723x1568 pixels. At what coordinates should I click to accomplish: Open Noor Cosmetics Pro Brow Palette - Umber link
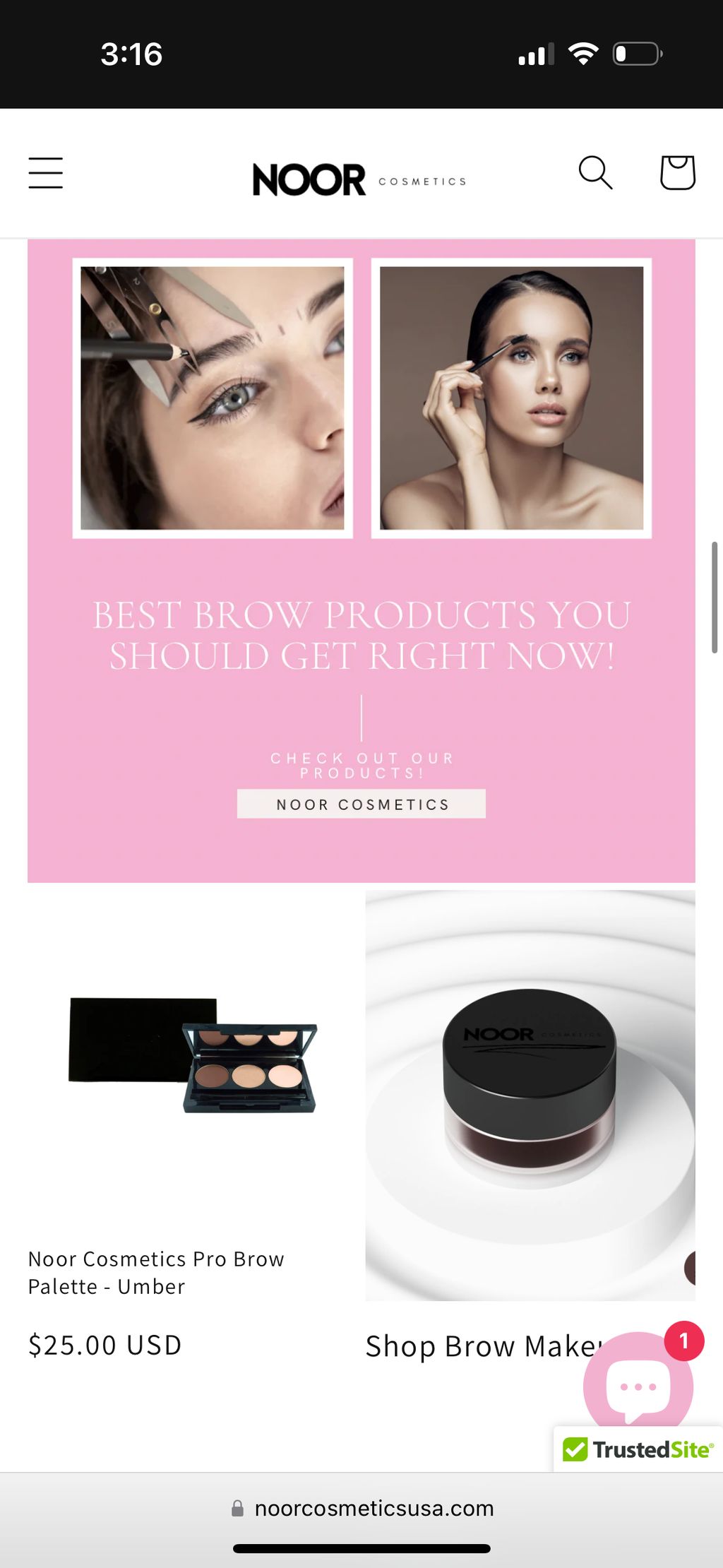(x=156, y=1272)
